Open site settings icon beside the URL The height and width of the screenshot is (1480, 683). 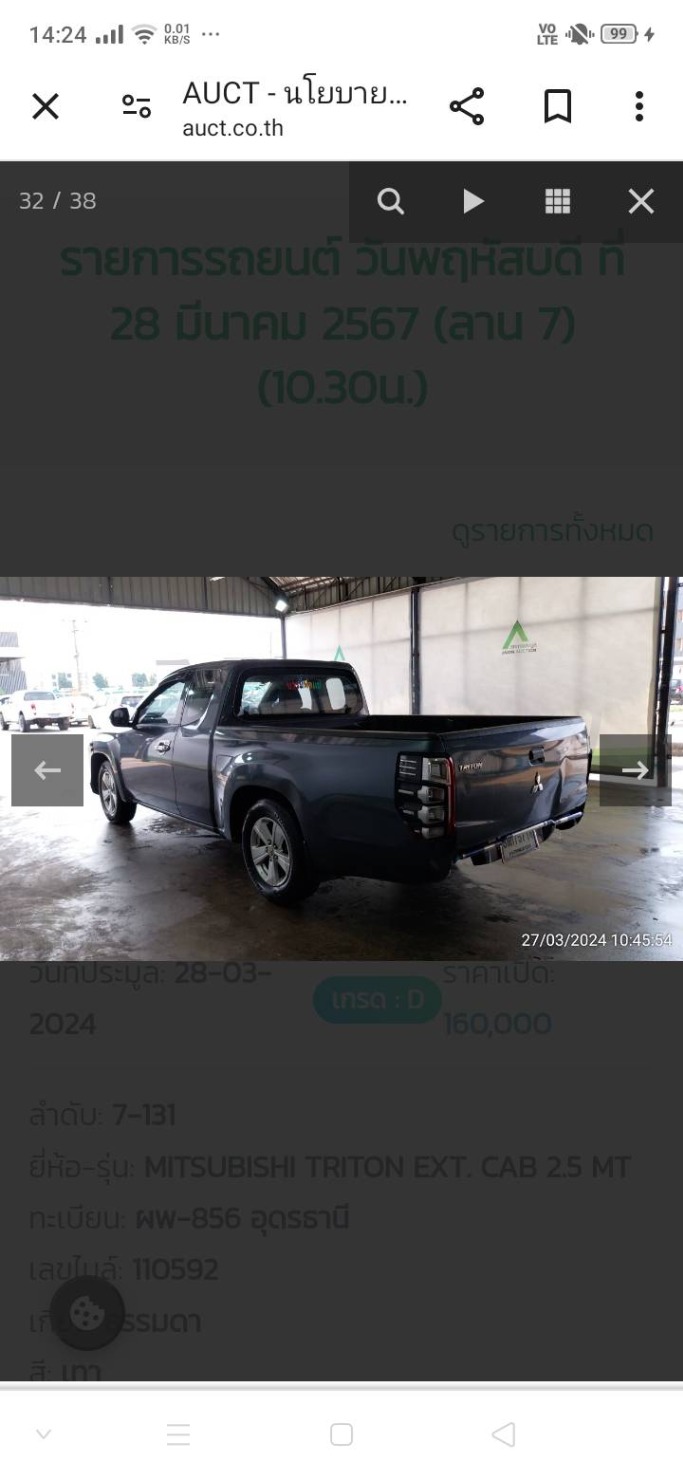[136, 107]
